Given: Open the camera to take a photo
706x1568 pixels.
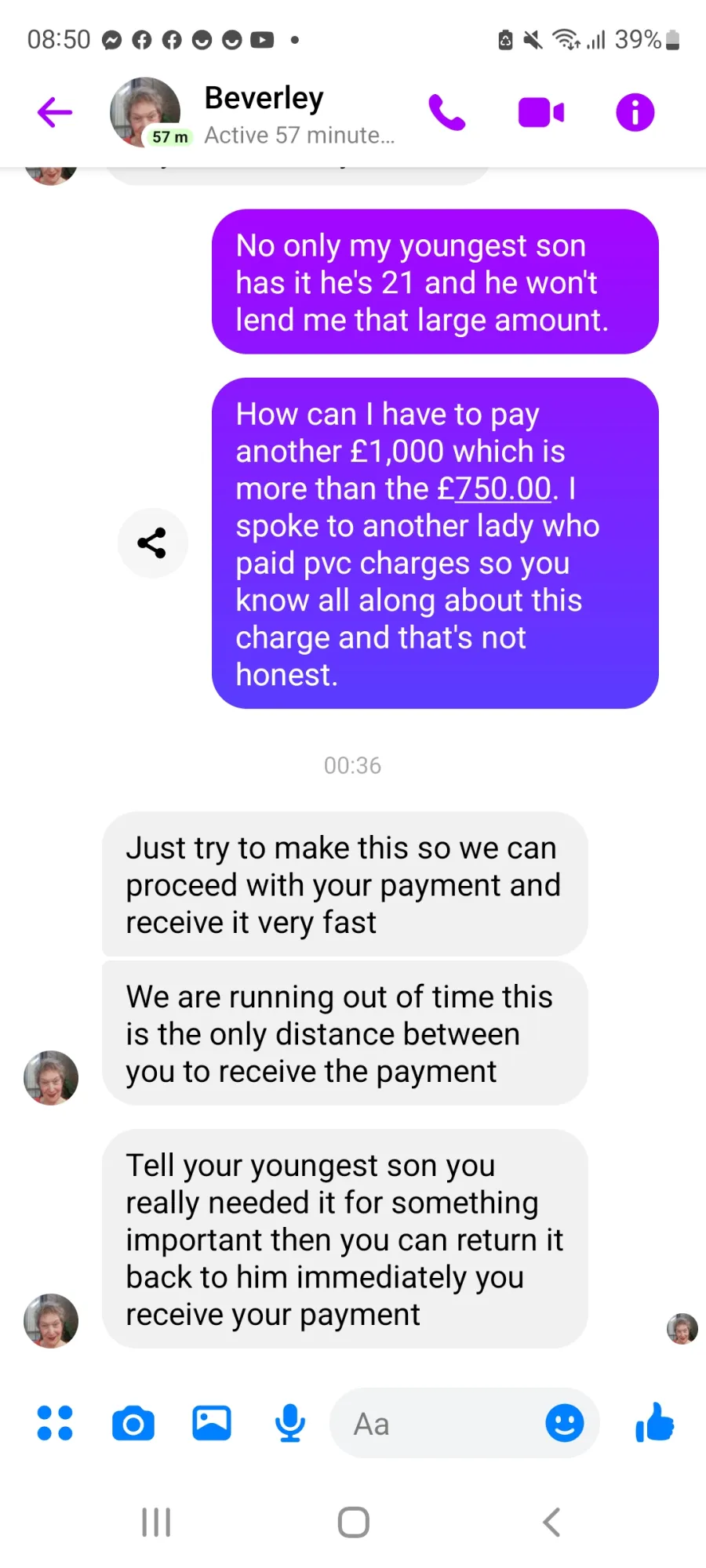Looking at the screenshot, I should [x=133, y=1424].
